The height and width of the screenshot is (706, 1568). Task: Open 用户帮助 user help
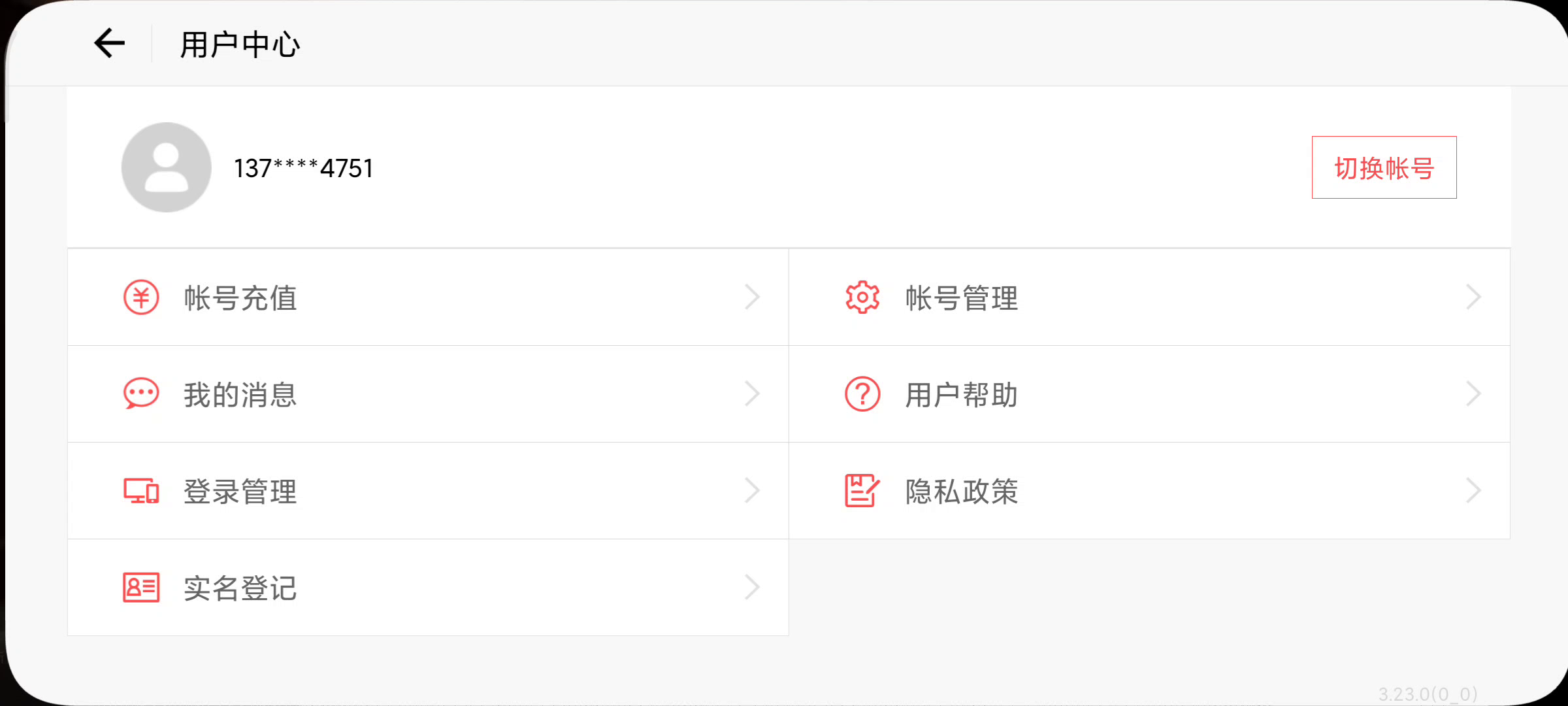point(1149,394)
